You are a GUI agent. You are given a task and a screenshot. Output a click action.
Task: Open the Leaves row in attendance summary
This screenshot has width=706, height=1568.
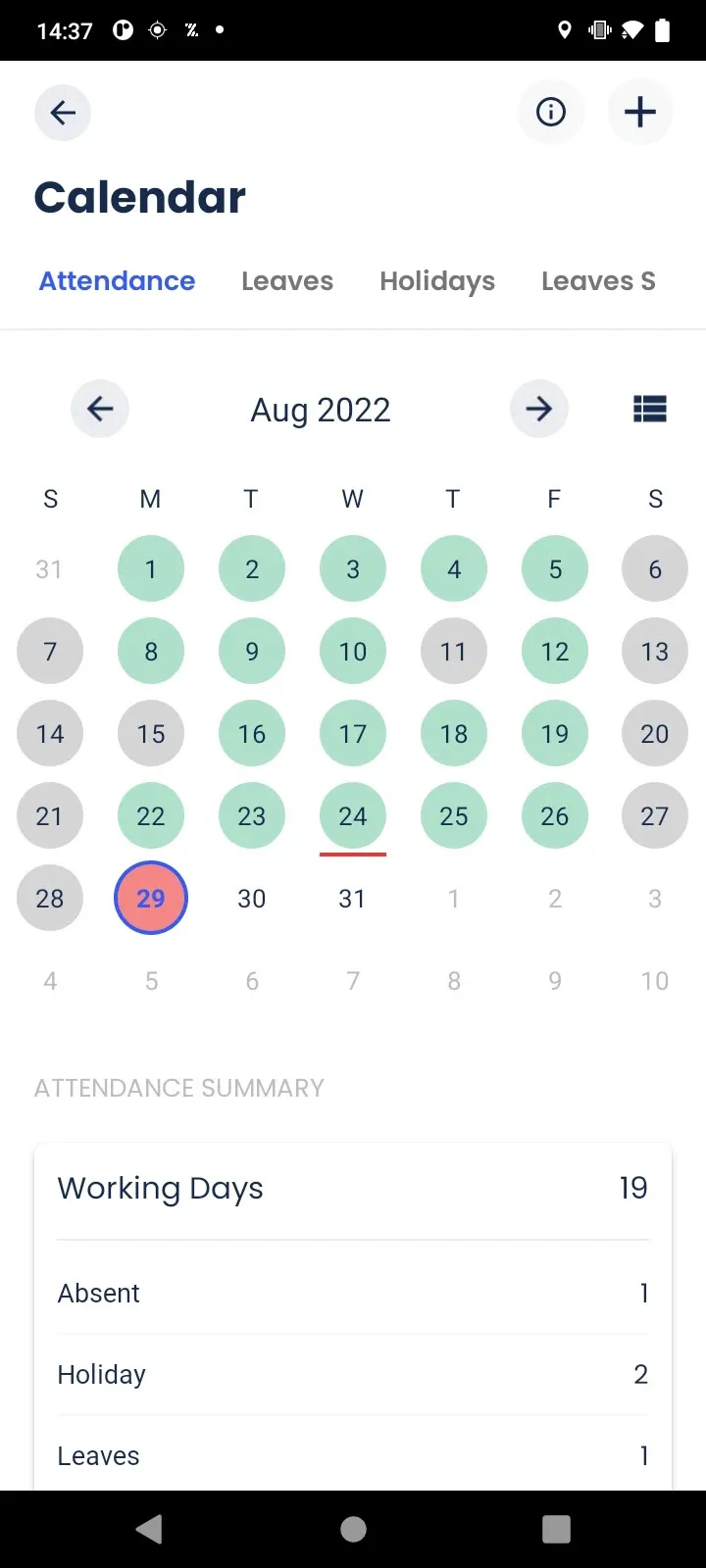click(x=353, y=1455)
